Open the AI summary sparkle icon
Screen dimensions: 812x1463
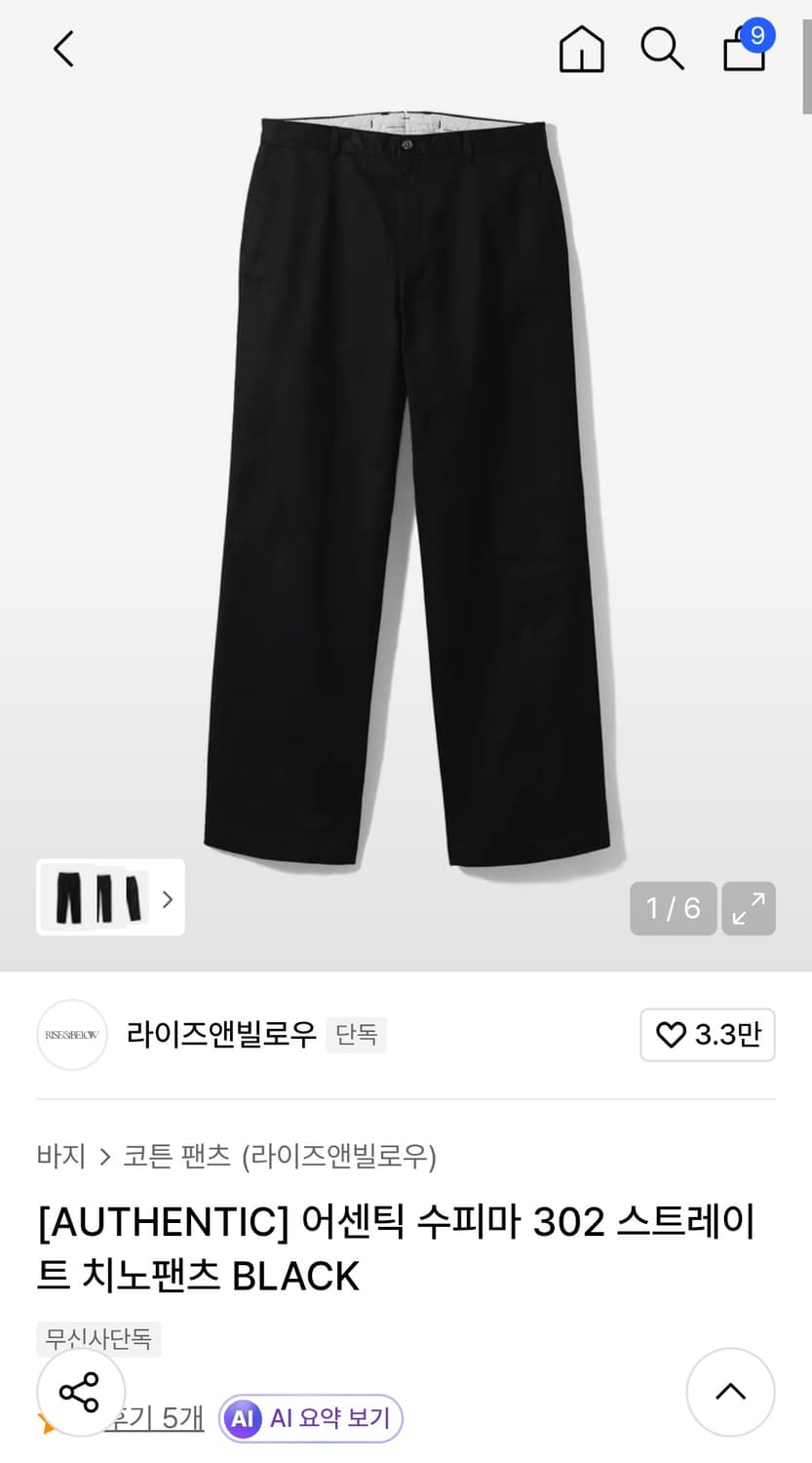click(x=244, y=1419)
